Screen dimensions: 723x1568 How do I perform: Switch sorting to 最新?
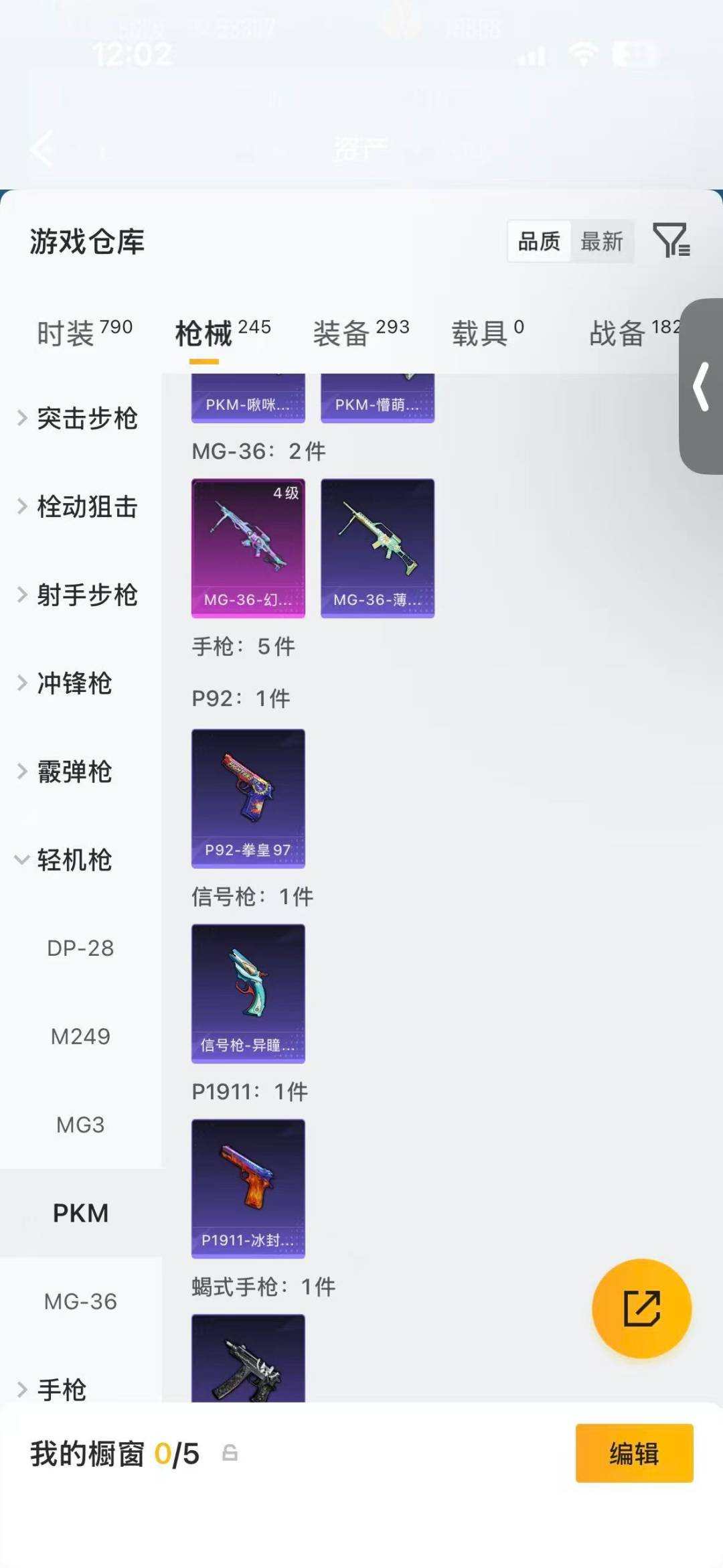[x=601, y=242]
